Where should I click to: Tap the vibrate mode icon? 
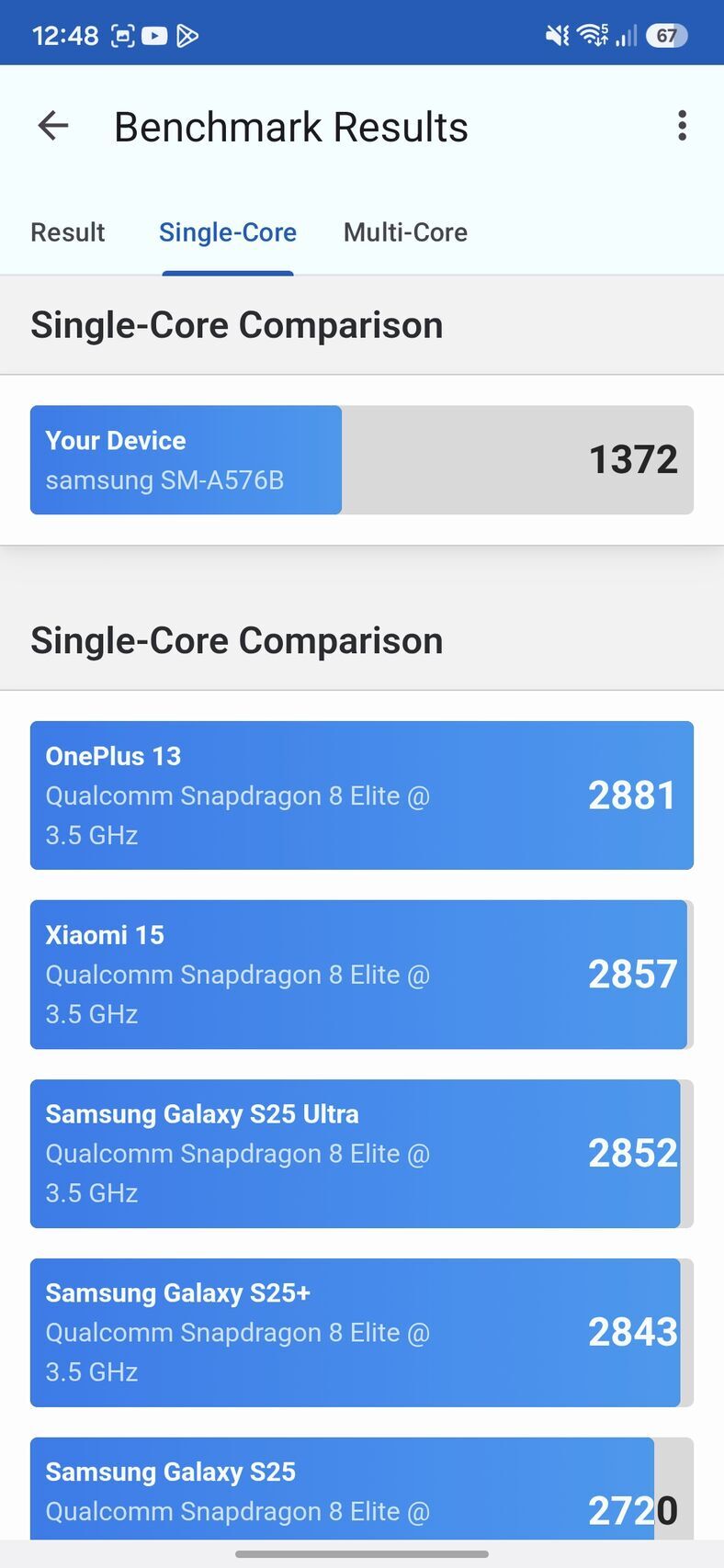coord(557,35)
